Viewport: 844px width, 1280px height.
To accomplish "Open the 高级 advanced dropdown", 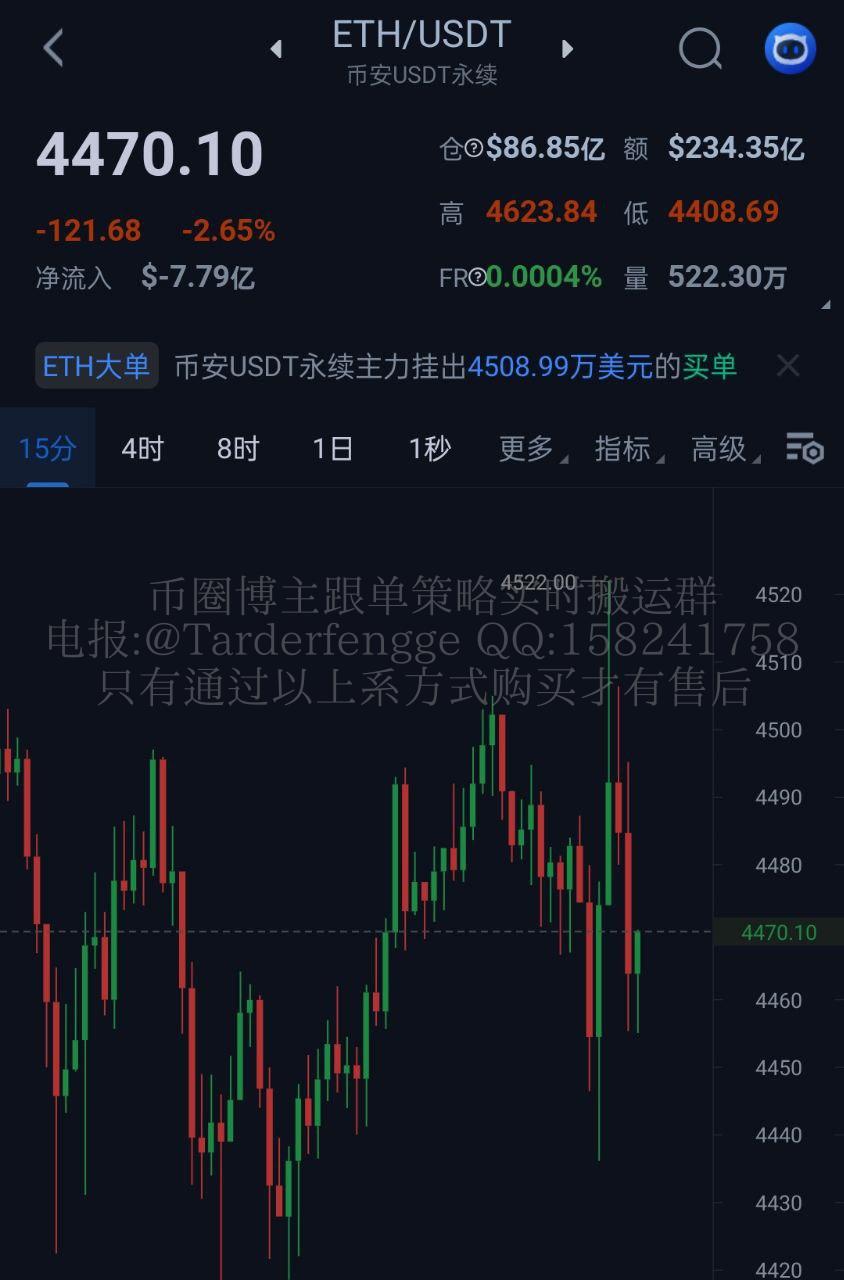I will (x=722, y=449).
